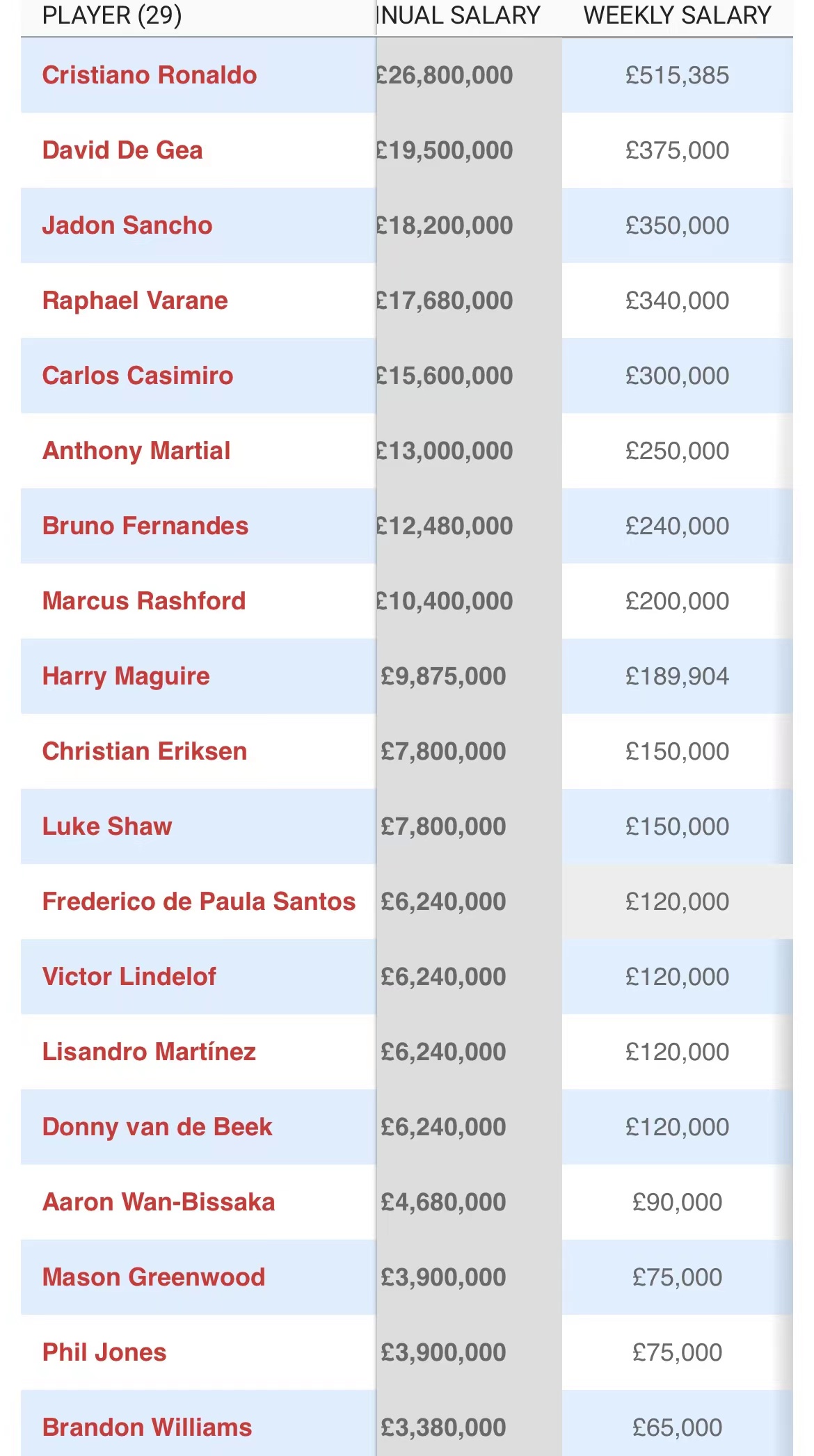Open Harry Maguire's profile

tap(126, 676)
